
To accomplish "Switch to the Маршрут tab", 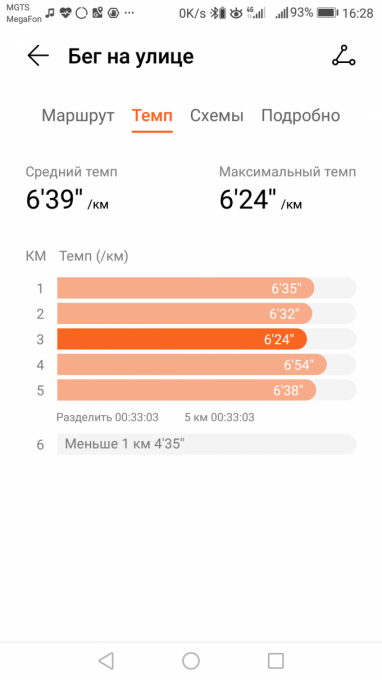I will 78,116.
